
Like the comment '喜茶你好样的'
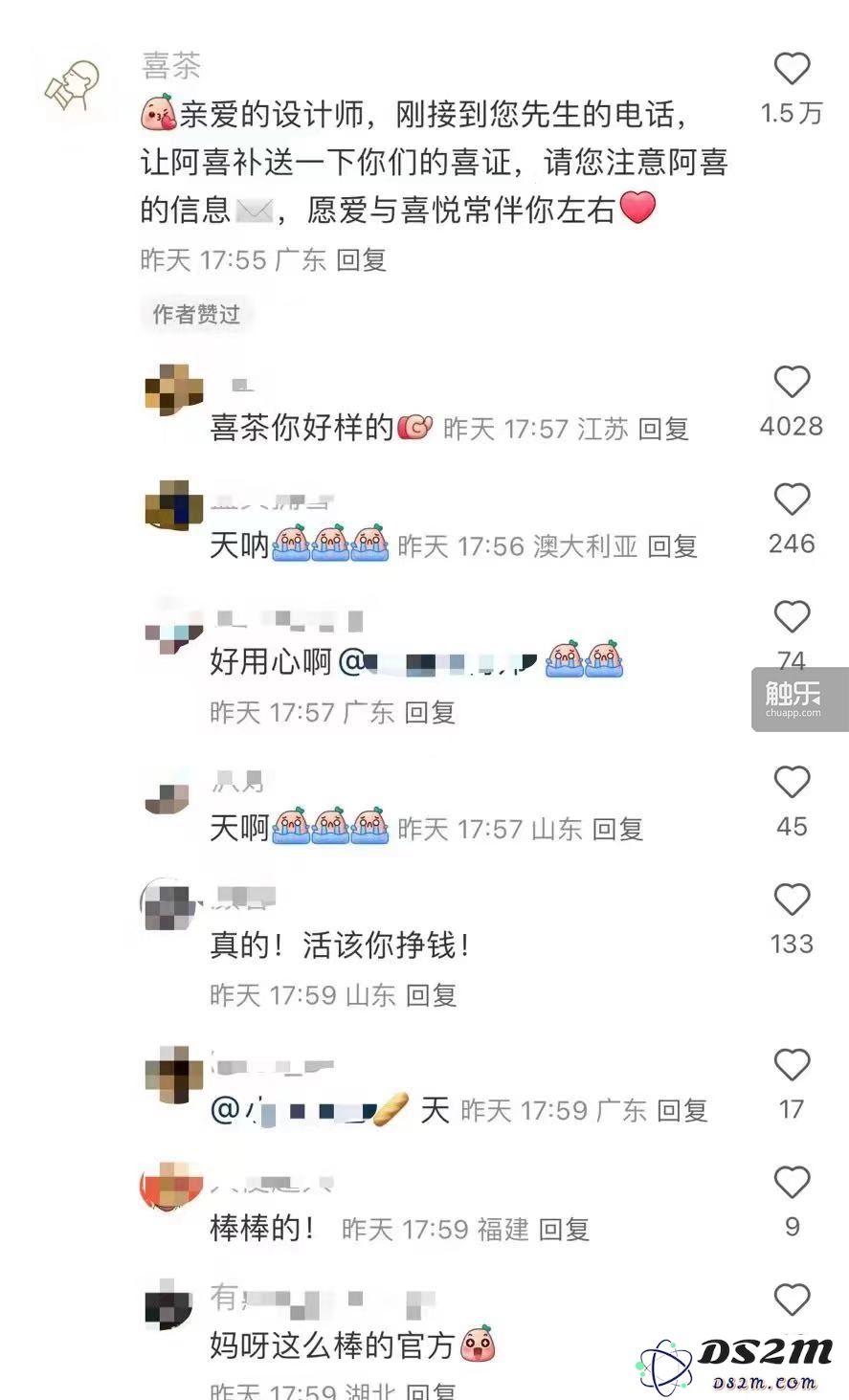click(792, 382)
